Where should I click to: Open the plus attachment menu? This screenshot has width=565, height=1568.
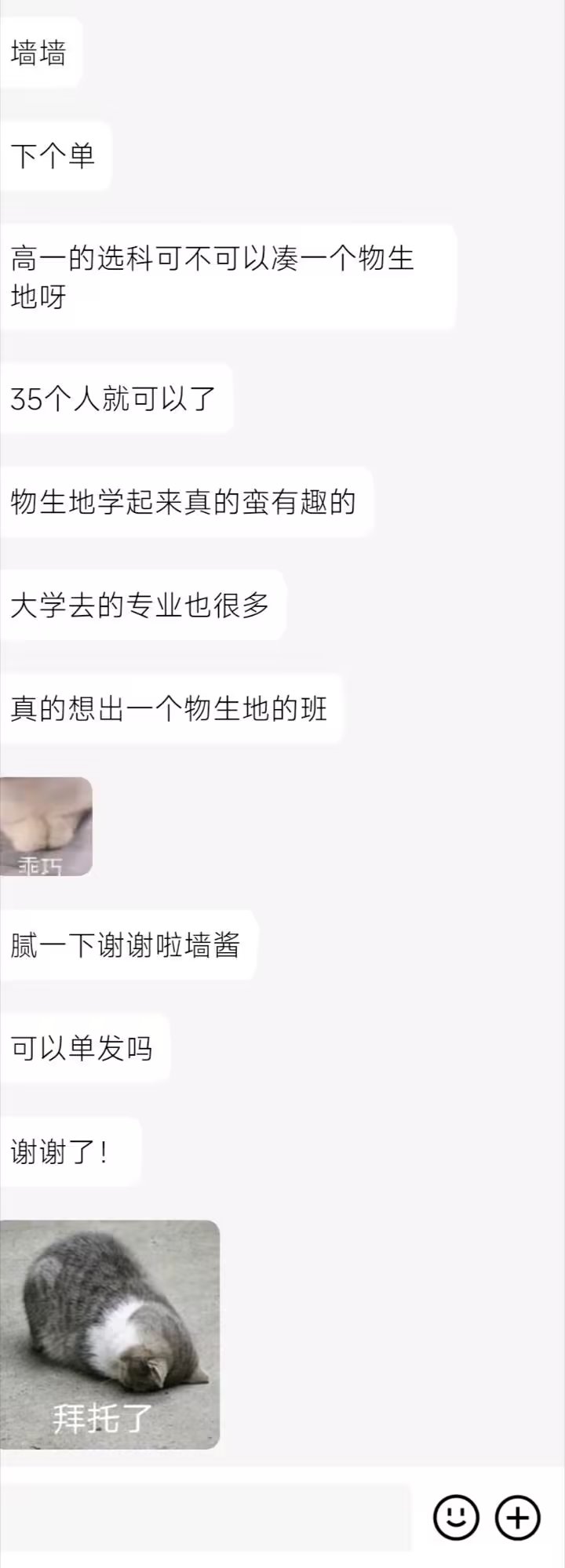click(x=518, y=1517)
